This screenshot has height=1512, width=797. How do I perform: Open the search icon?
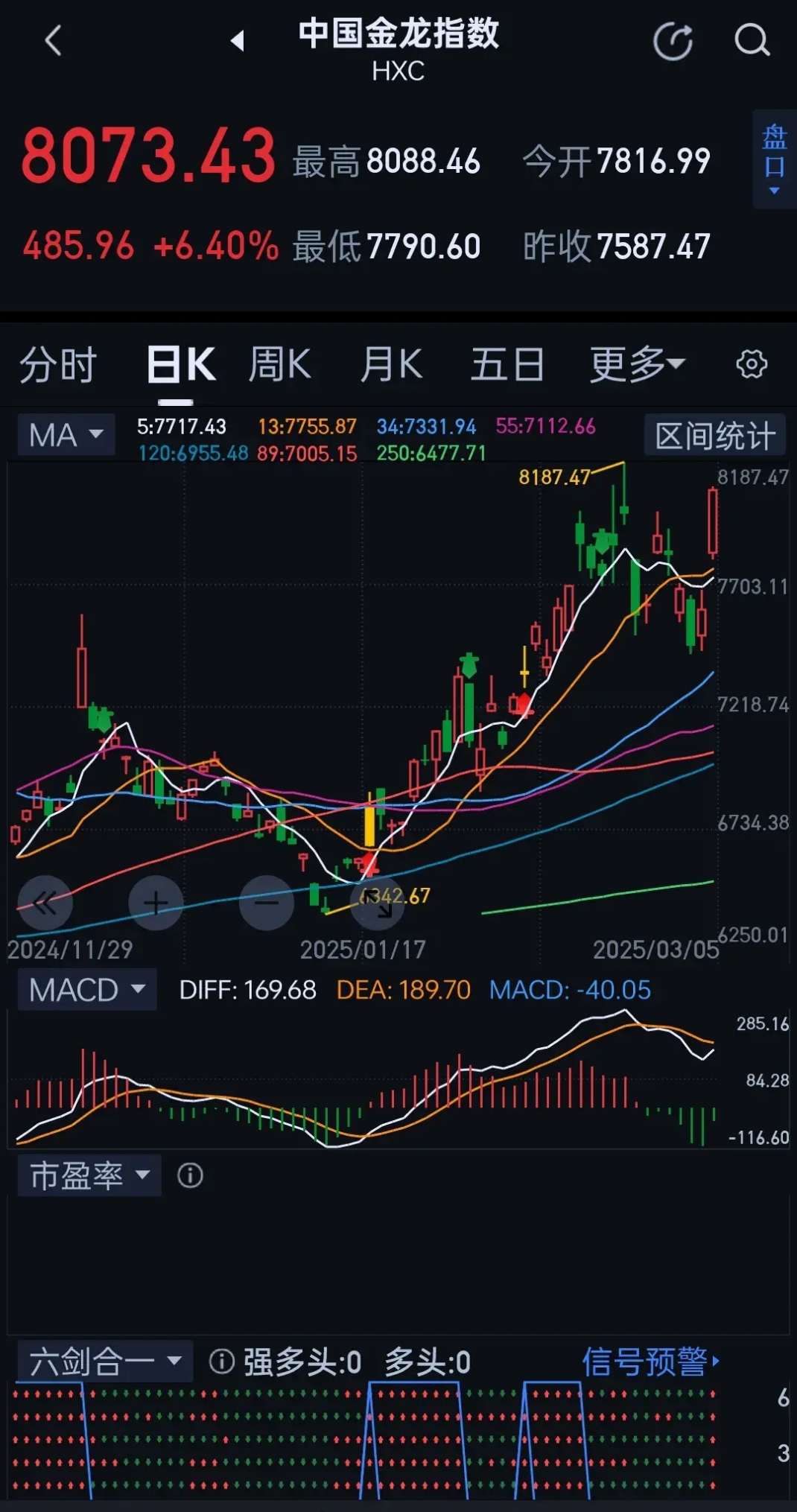752,41
